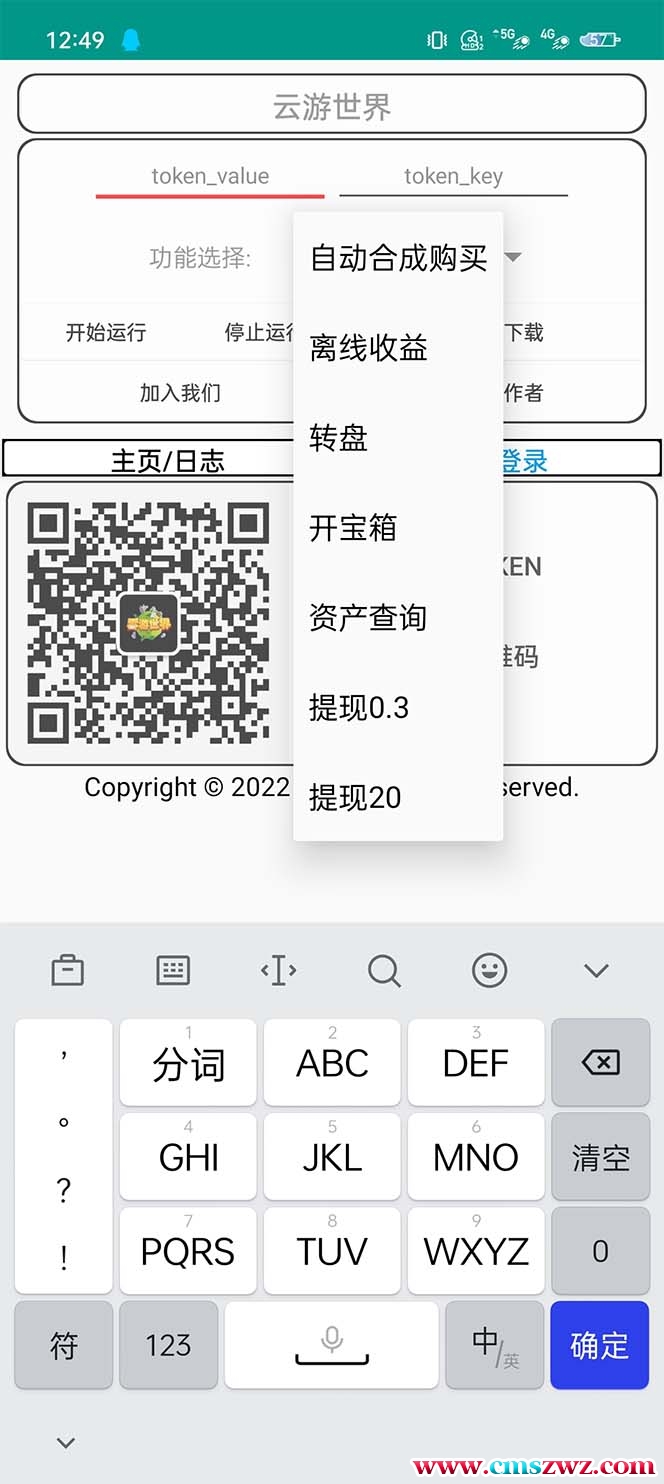Confirm with the 确定 key

pyautogui.click(x=599, y=1346)
